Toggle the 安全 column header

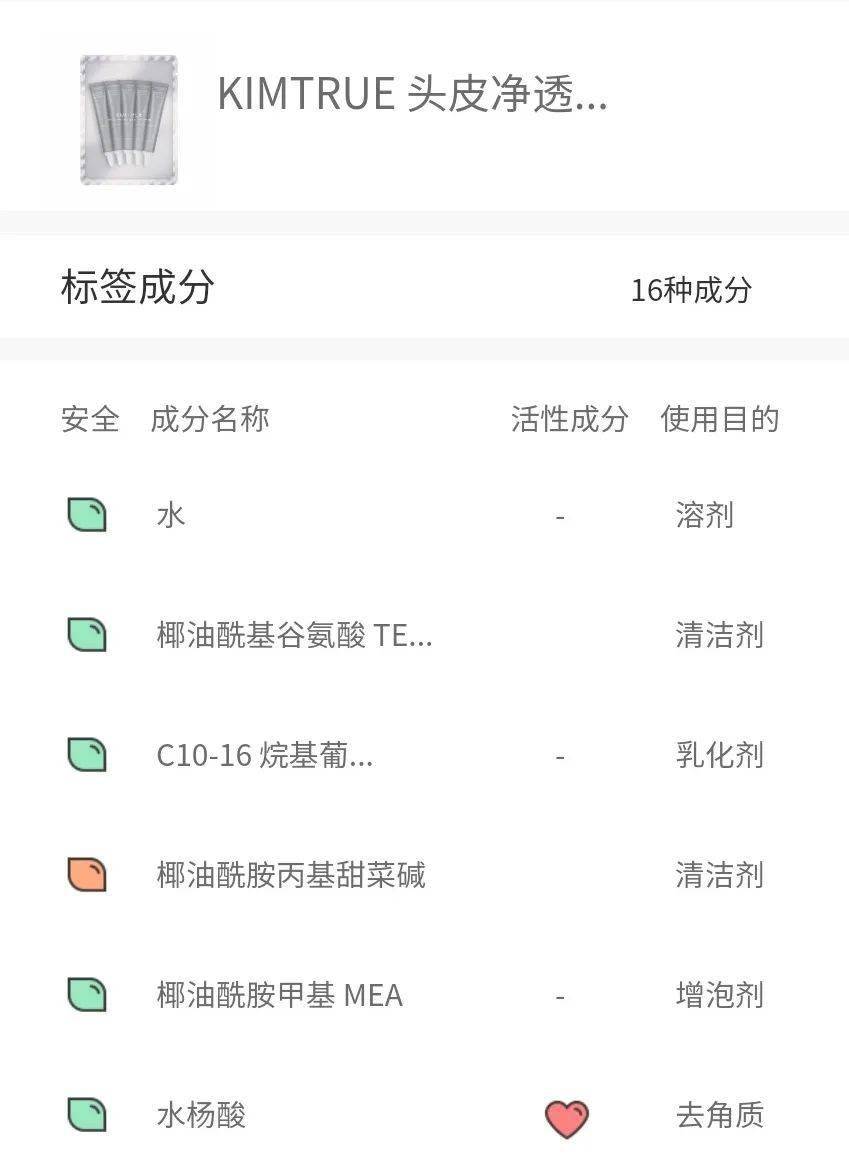click(x=91, y=420)
